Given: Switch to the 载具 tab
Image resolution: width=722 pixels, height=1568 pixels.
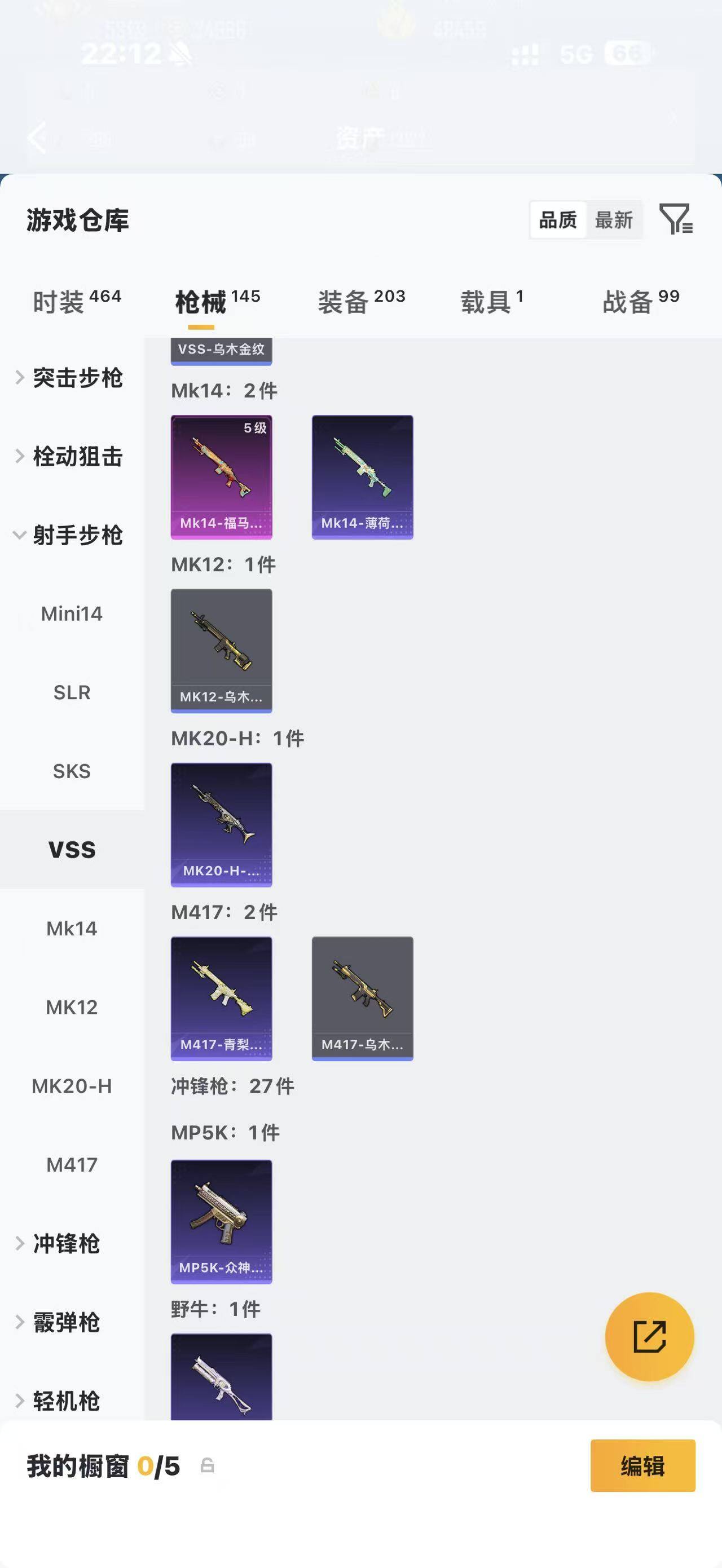Looking at the screenshot, I should pyautogui.click(x=492, y=301).
